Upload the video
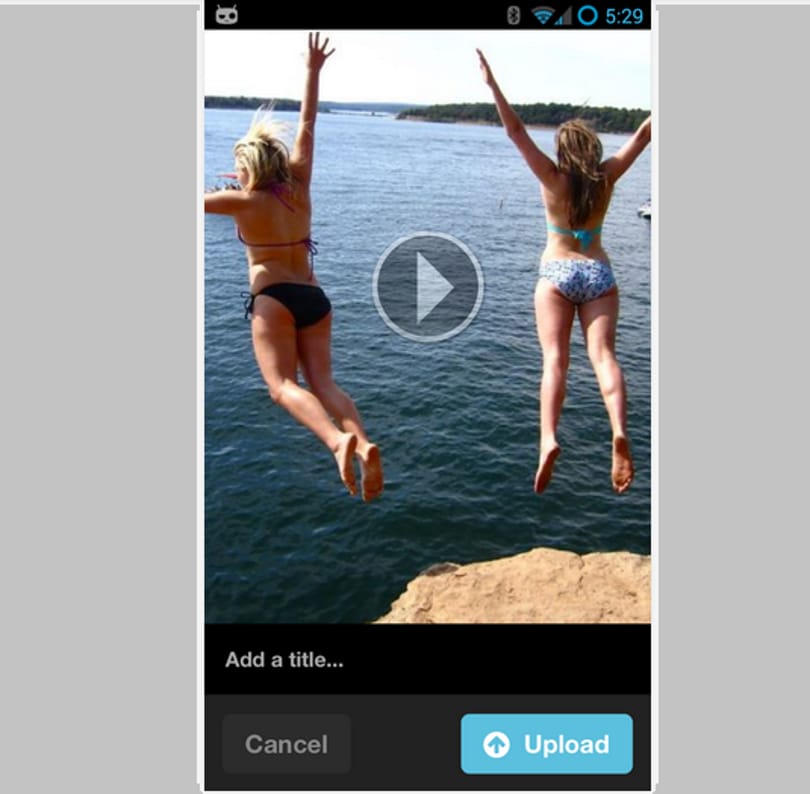This screenshot has width=810, height=794. click(546, 744)
